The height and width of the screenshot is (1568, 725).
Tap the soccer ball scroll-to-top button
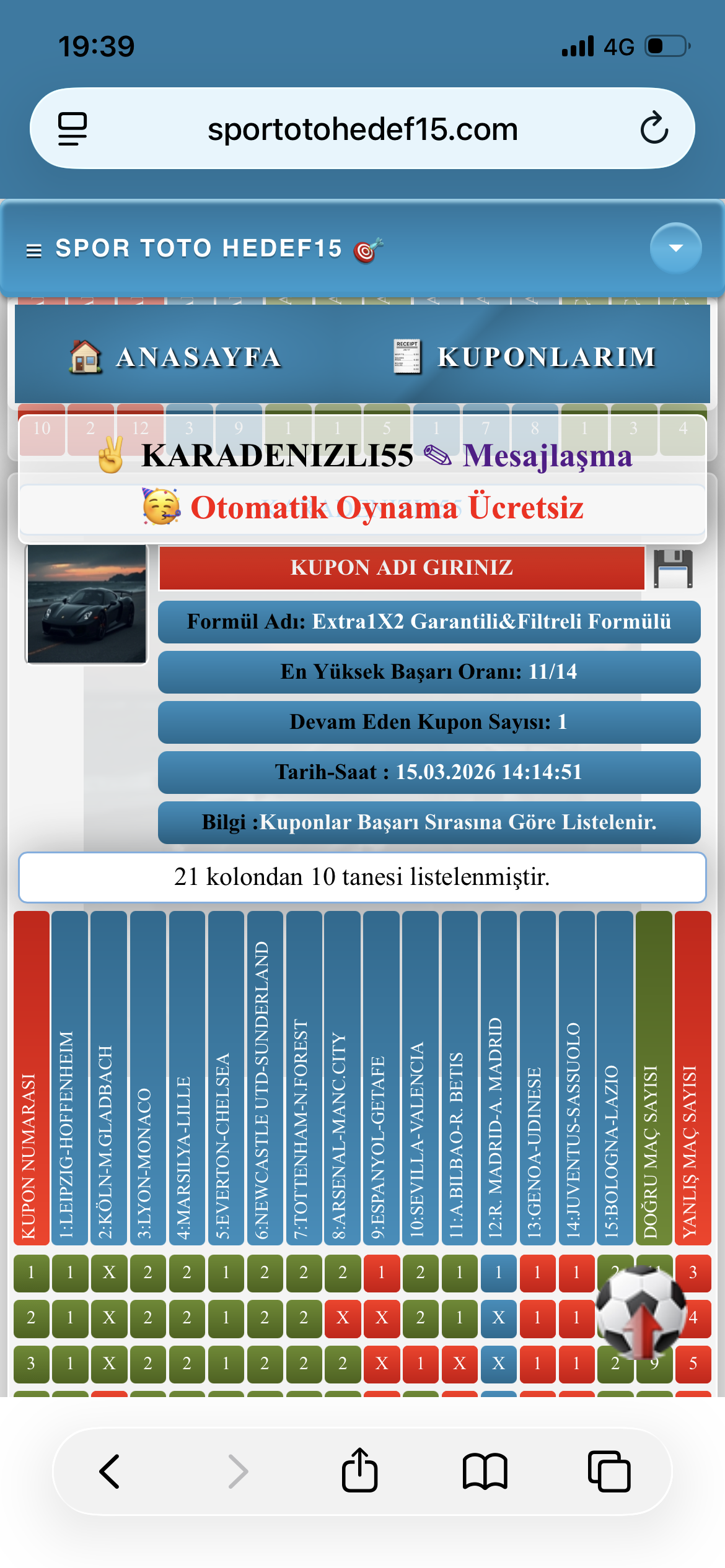641,1310
